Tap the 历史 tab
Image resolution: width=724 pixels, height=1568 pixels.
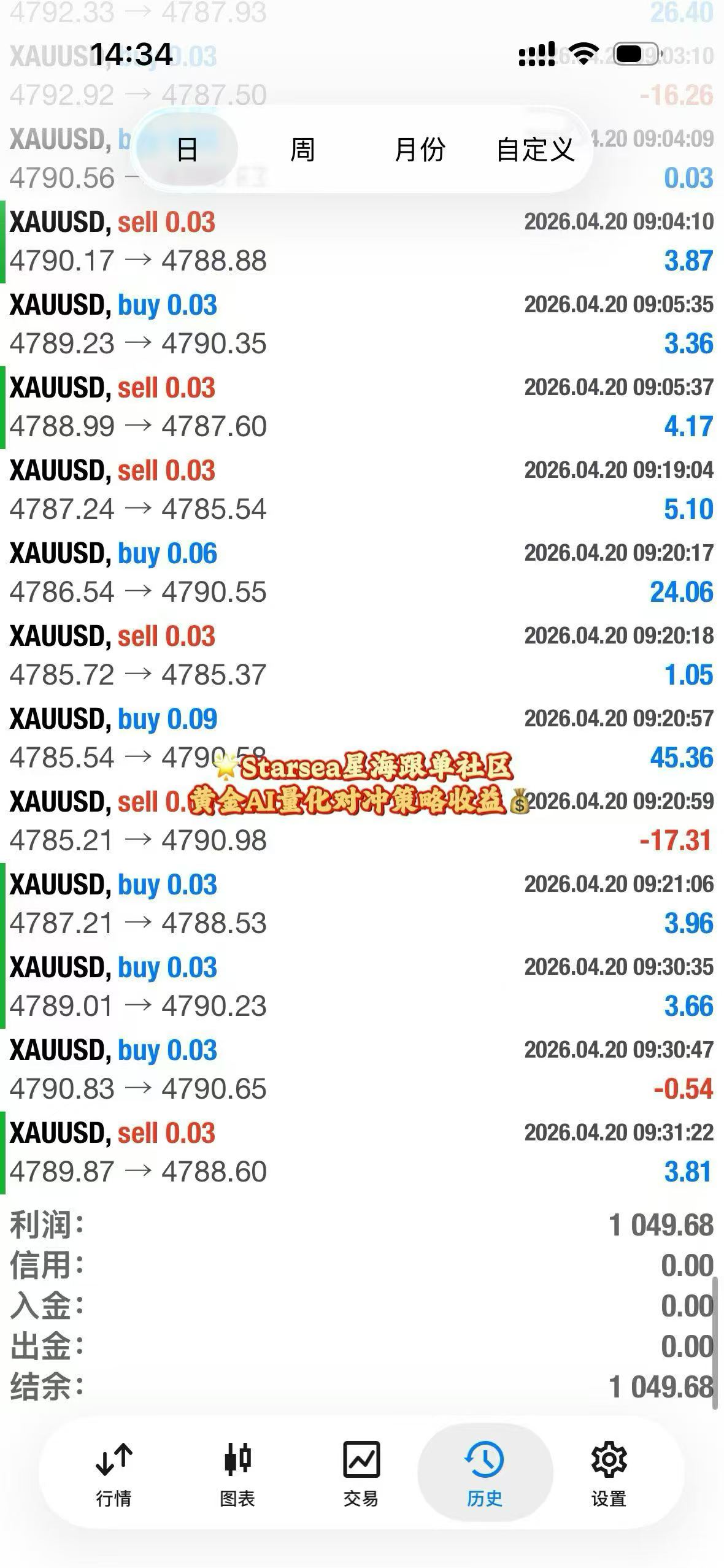point(485,1474)
